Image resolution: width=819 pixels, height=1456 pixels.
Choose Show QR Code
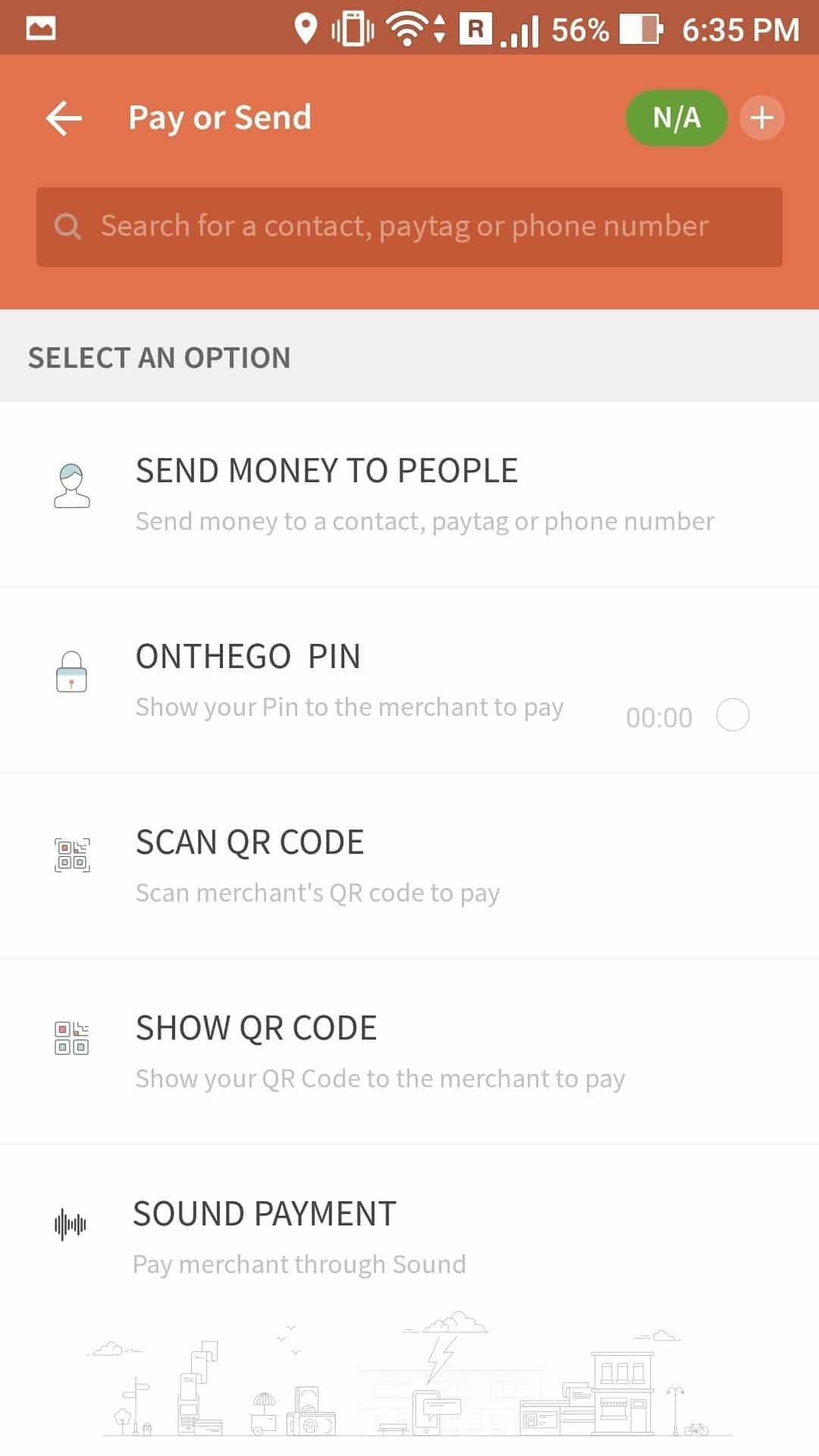[x=409, y=1051]
